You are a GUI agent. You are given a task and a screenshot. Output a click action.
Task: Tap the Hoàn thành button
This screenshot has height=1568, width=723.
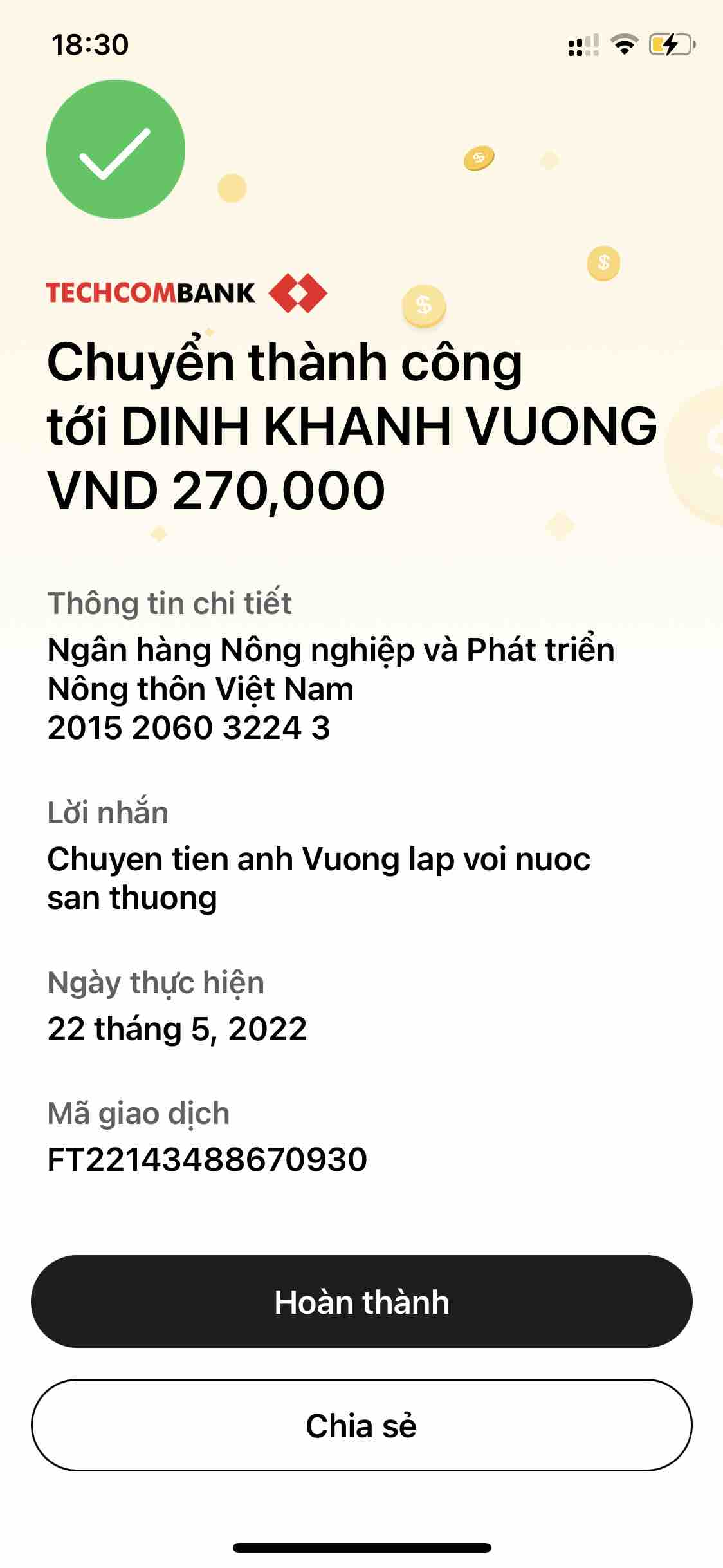click(x=361, y=1302)
